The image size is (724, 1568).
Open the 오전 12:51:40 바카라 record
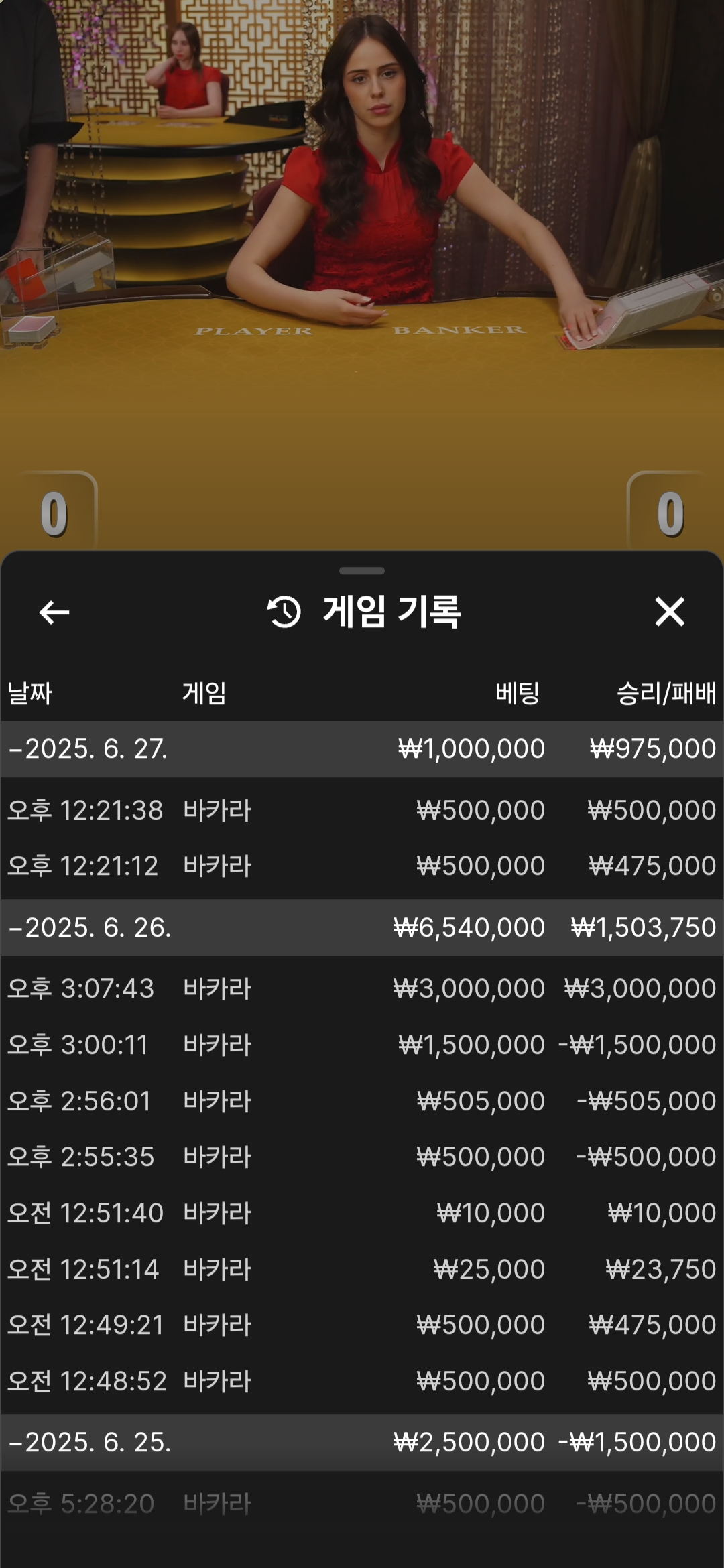tap(362, 1213)
